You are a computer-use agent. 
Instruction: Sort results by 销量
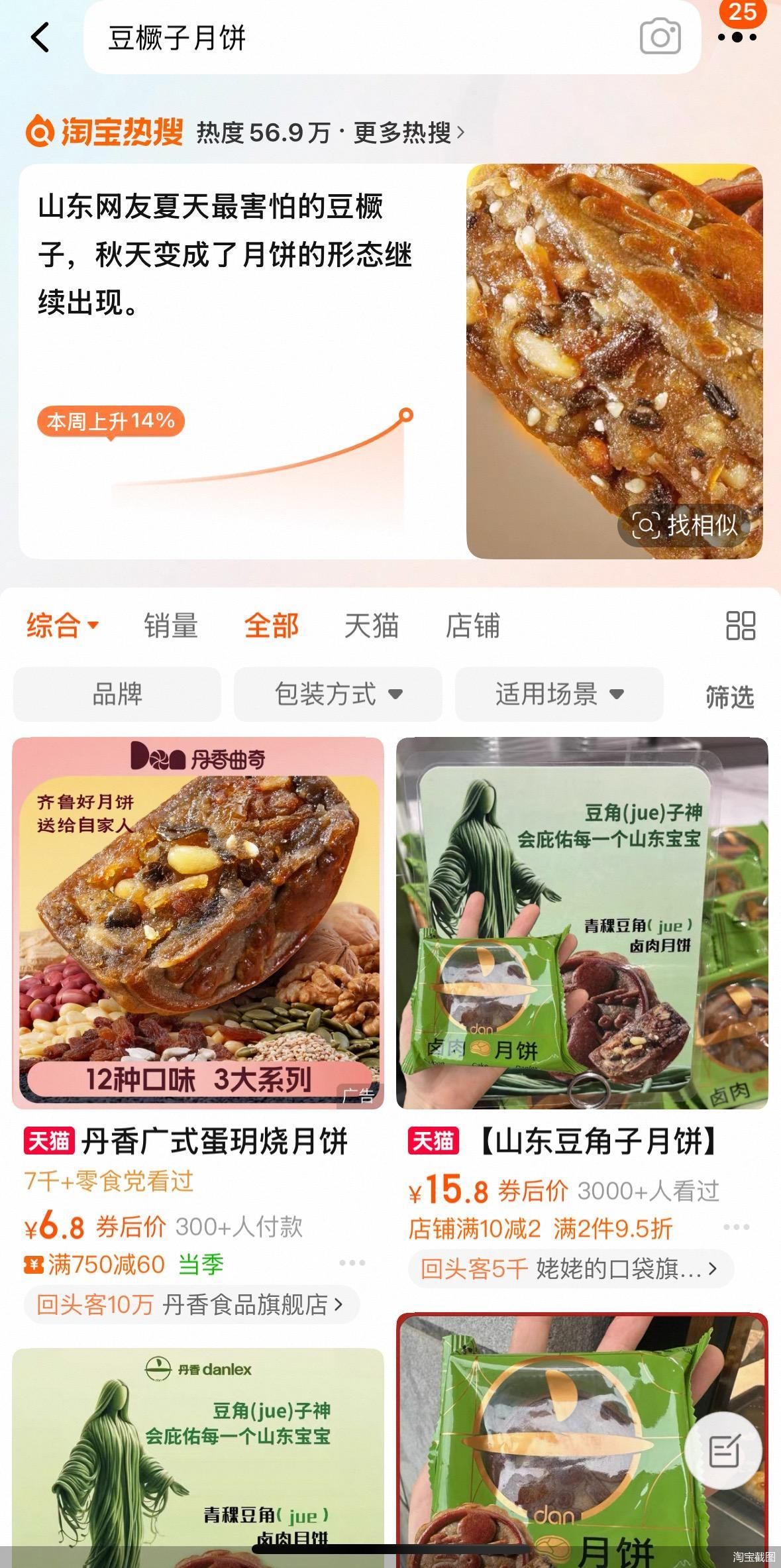coord(171,625)
